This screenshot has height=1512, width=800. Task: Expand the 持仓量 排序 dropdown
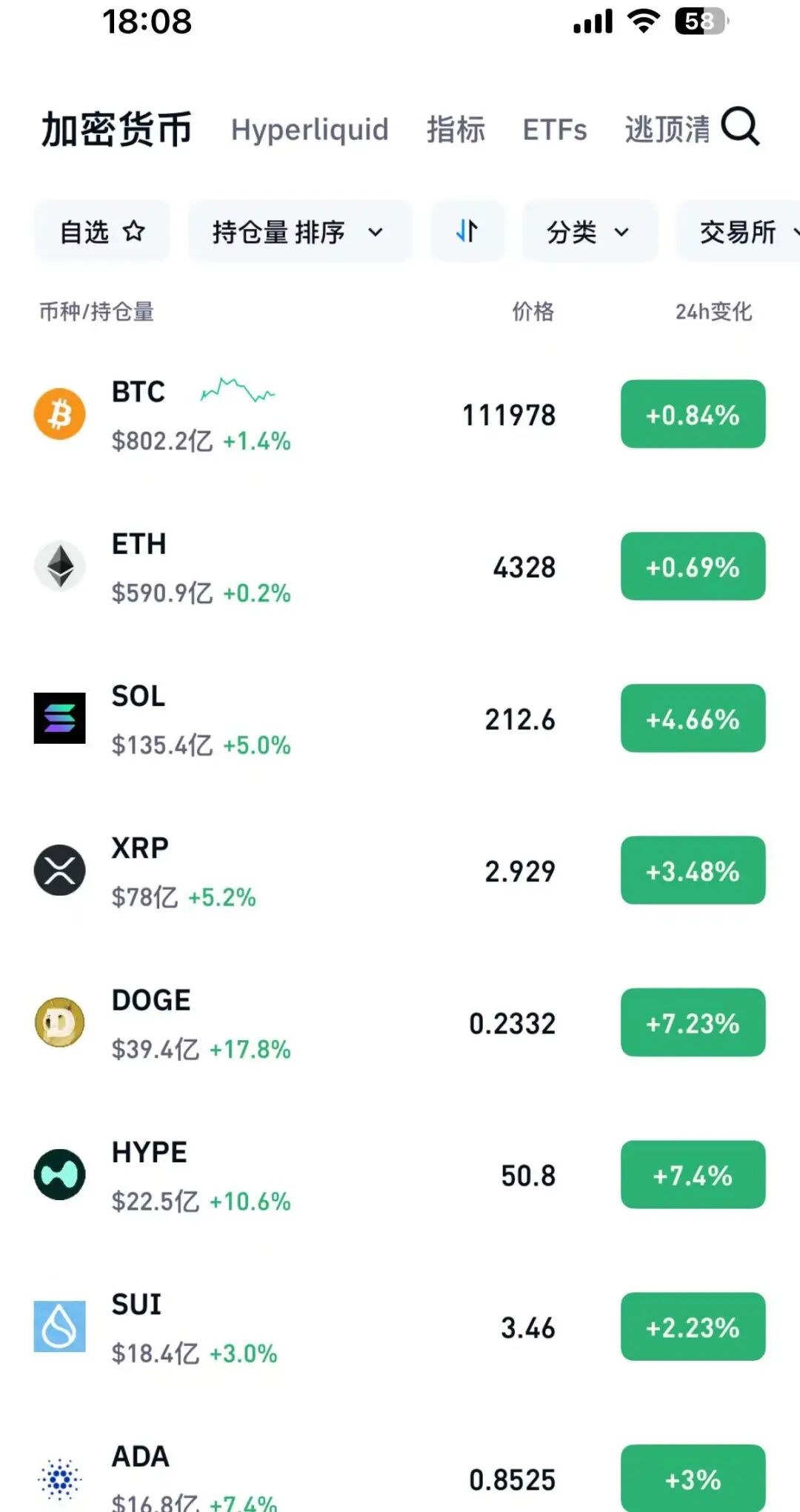(x=299, y=232)
